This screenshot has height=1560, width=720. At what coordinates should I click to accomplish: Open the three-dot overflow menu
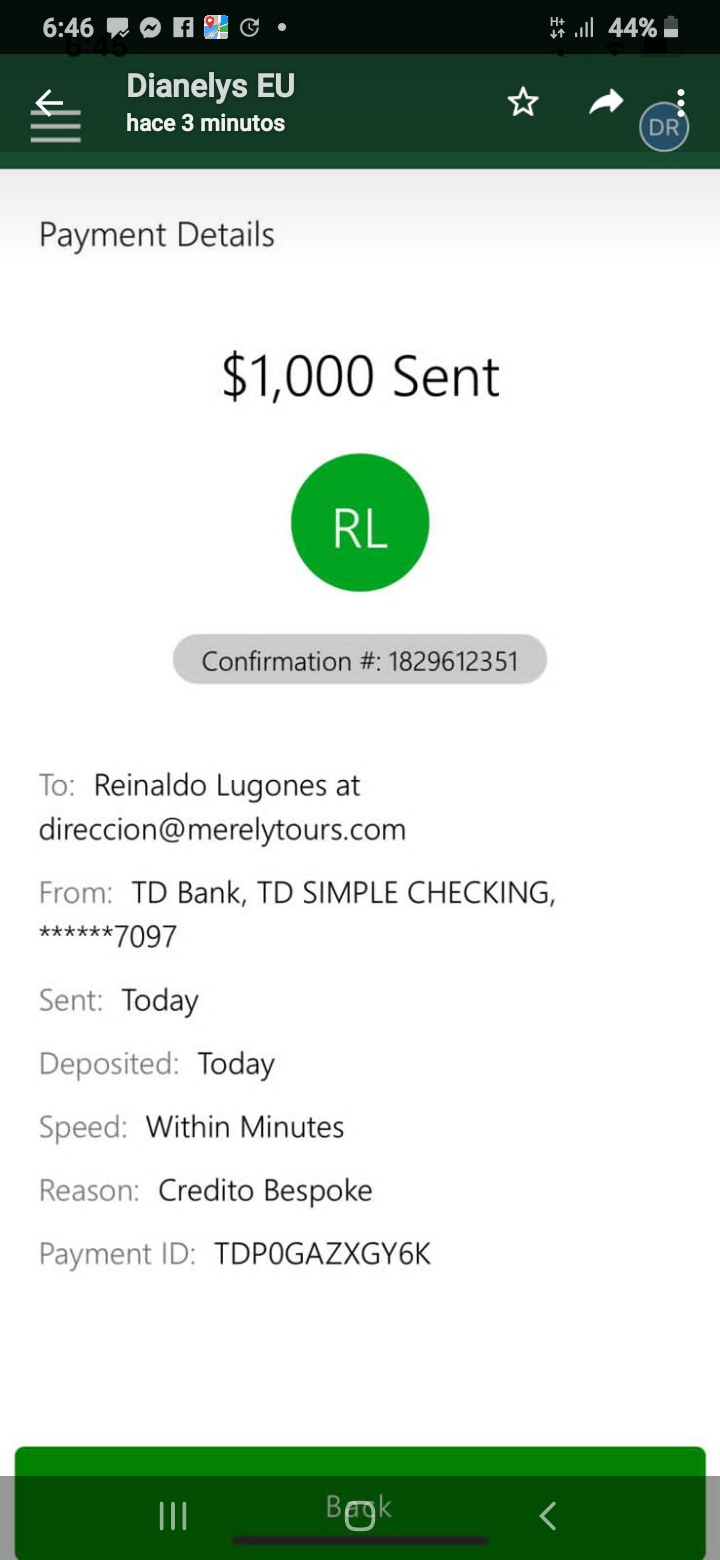681,103
